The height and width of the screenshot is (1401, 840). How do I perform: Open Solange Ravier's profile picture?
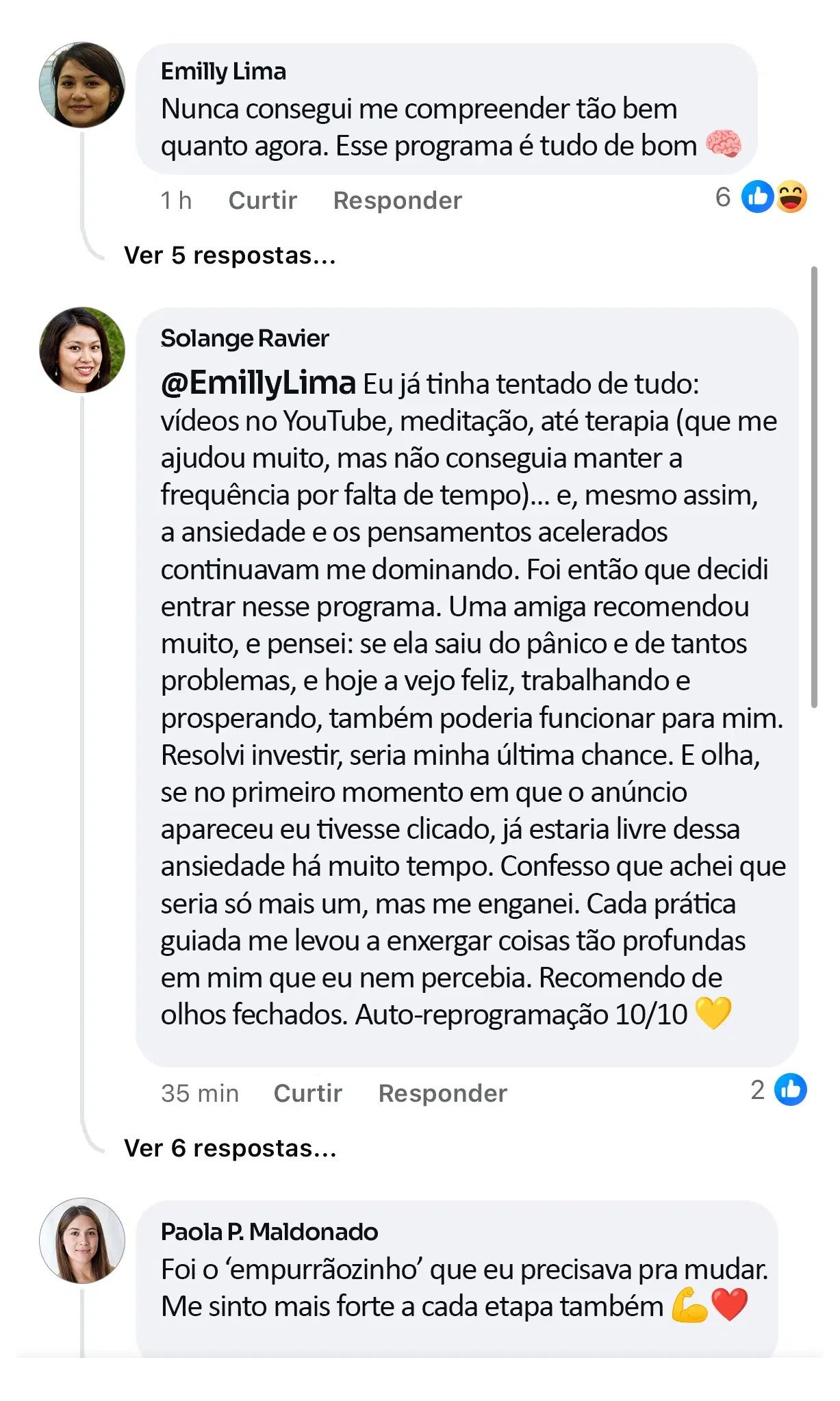pos(82,350)
